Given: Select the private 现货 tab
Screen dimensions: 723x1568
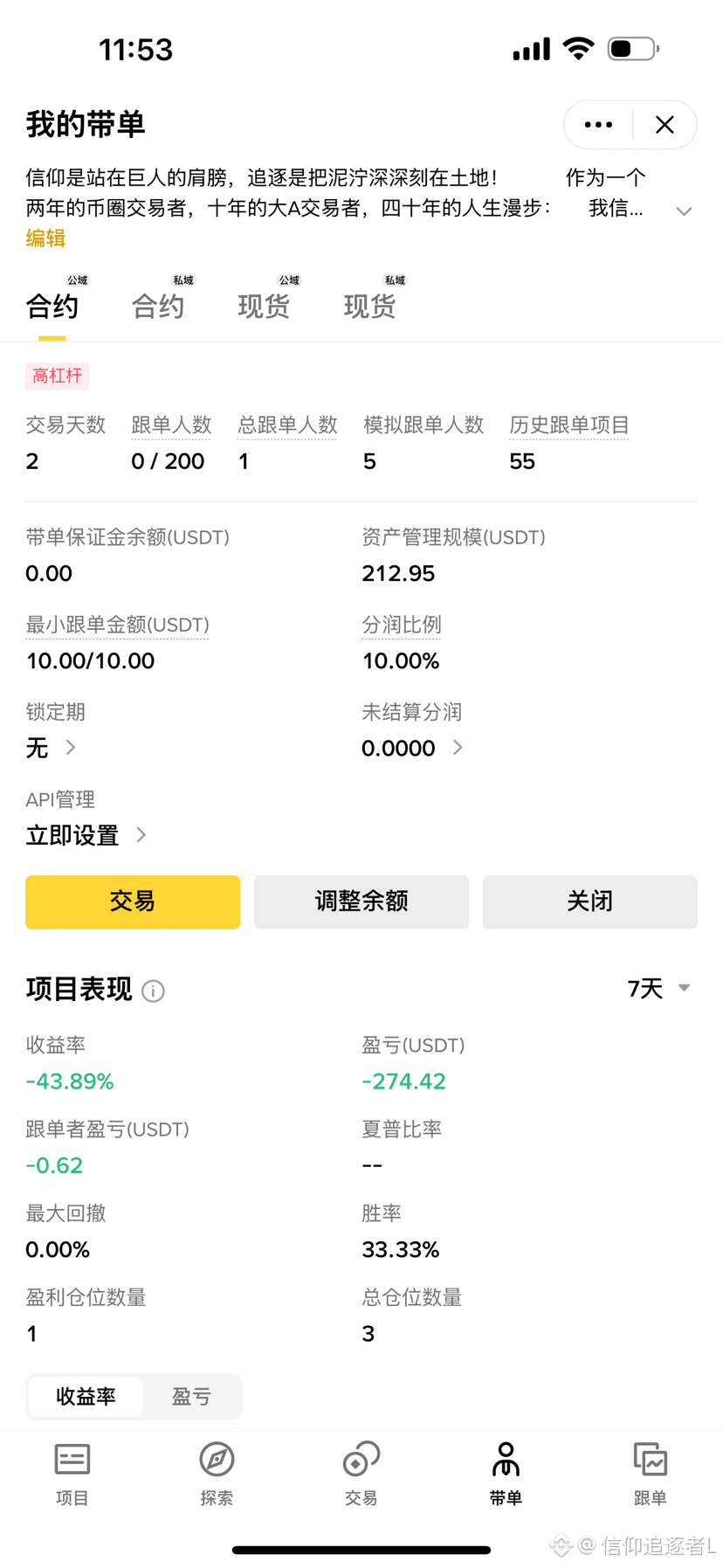Looking at the screenshot, I should pos(369,306).
